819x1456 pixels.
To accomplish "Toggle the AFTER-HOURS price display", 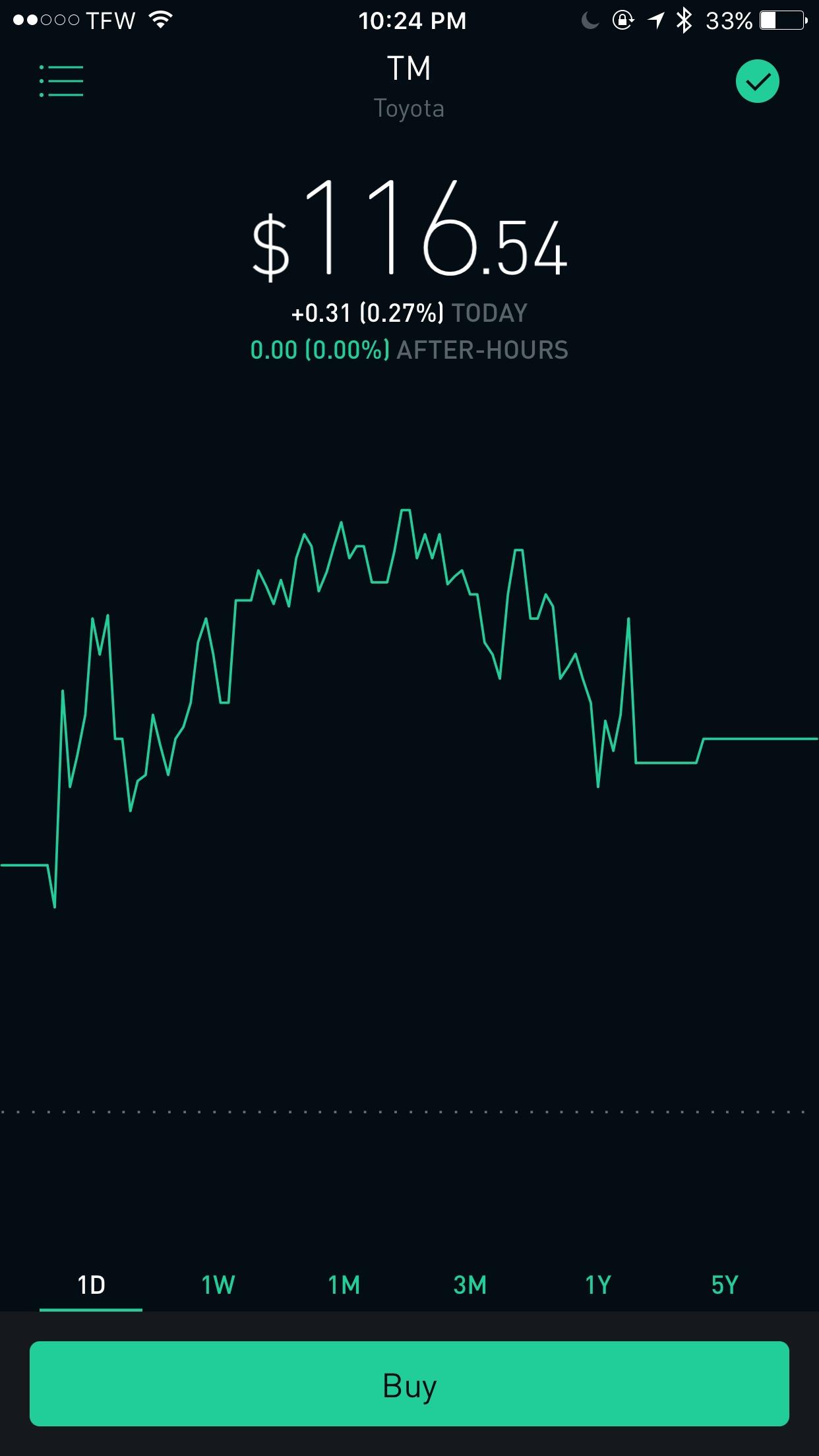I will (409, 349).
